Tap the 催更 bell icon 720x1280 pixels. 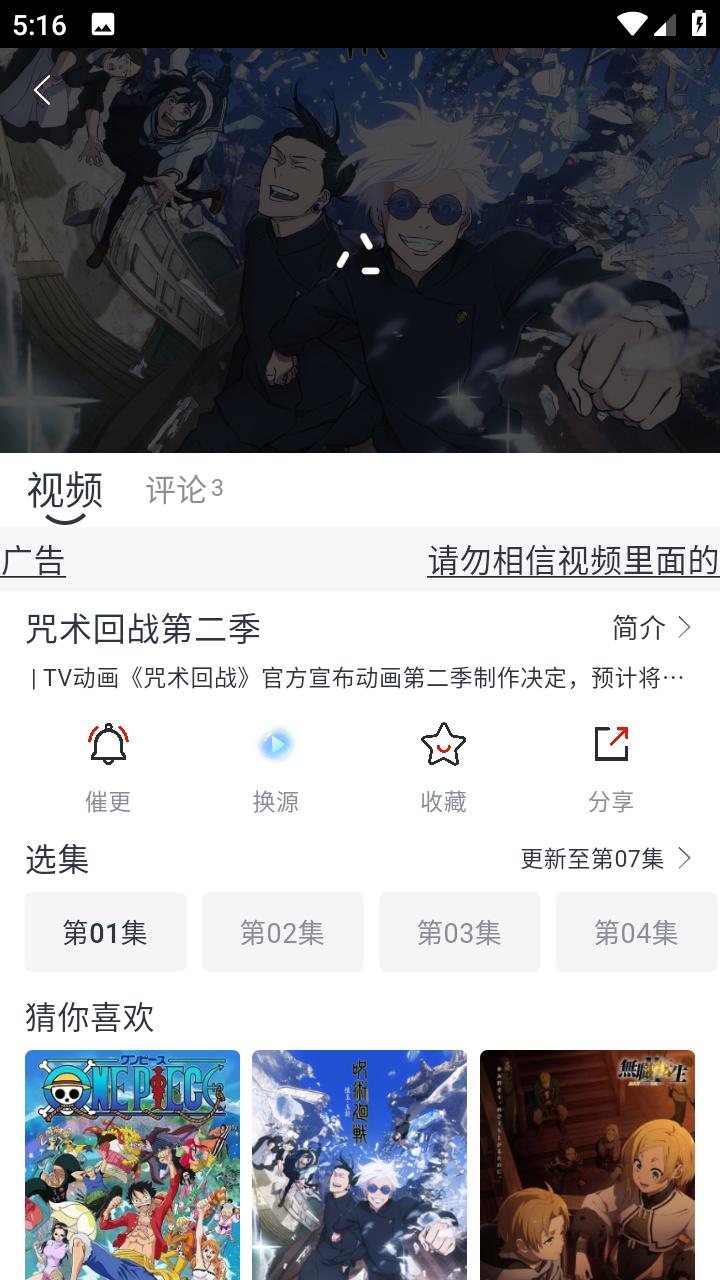pyautogui.click(x=108, y=744)
